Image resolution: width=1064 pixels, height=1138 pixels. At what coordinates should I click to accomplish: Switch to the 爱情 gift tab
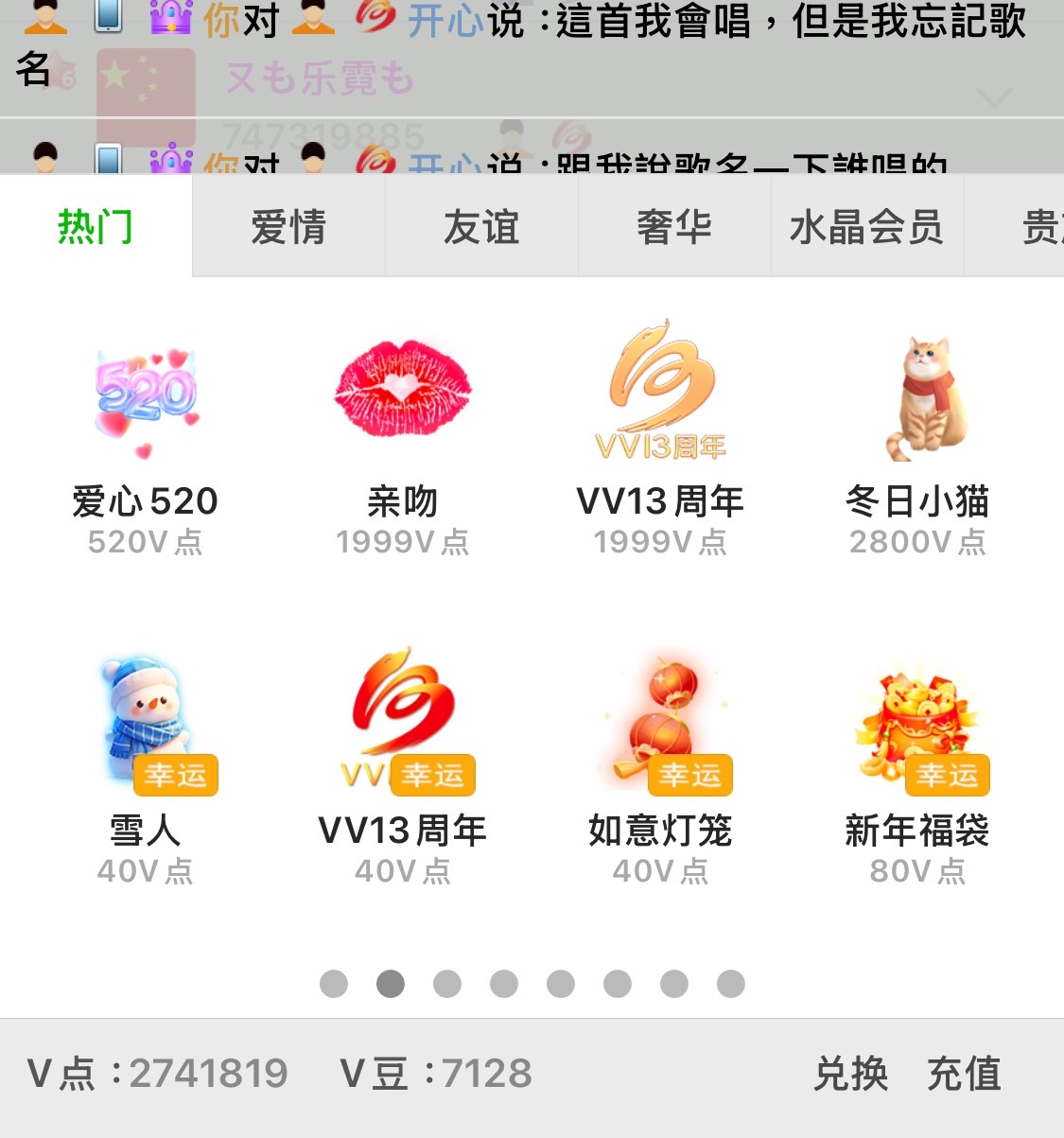(288, 227)
